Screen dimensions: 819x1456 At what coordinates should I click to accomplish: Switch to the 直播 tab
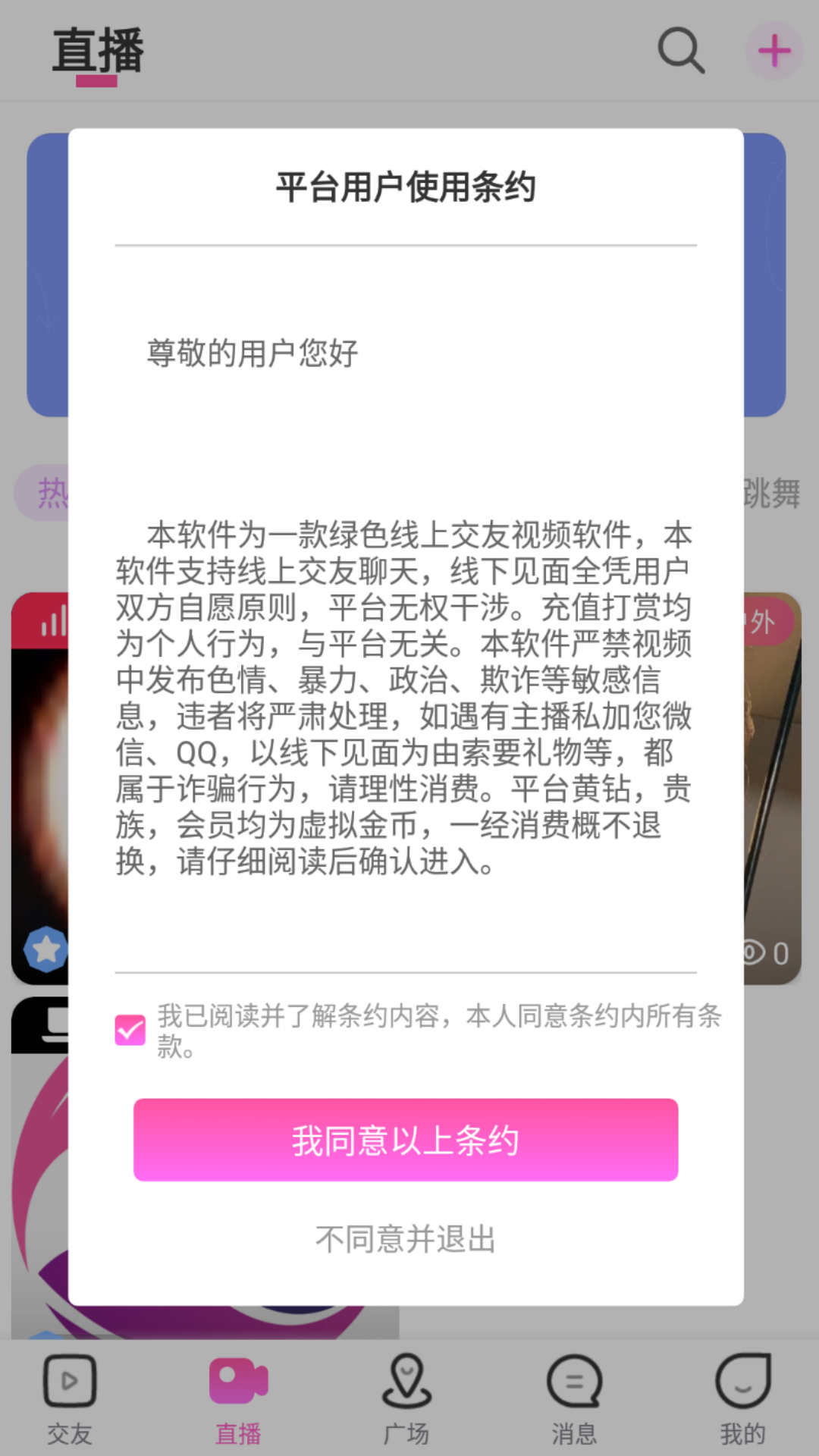click(238, 1400)
